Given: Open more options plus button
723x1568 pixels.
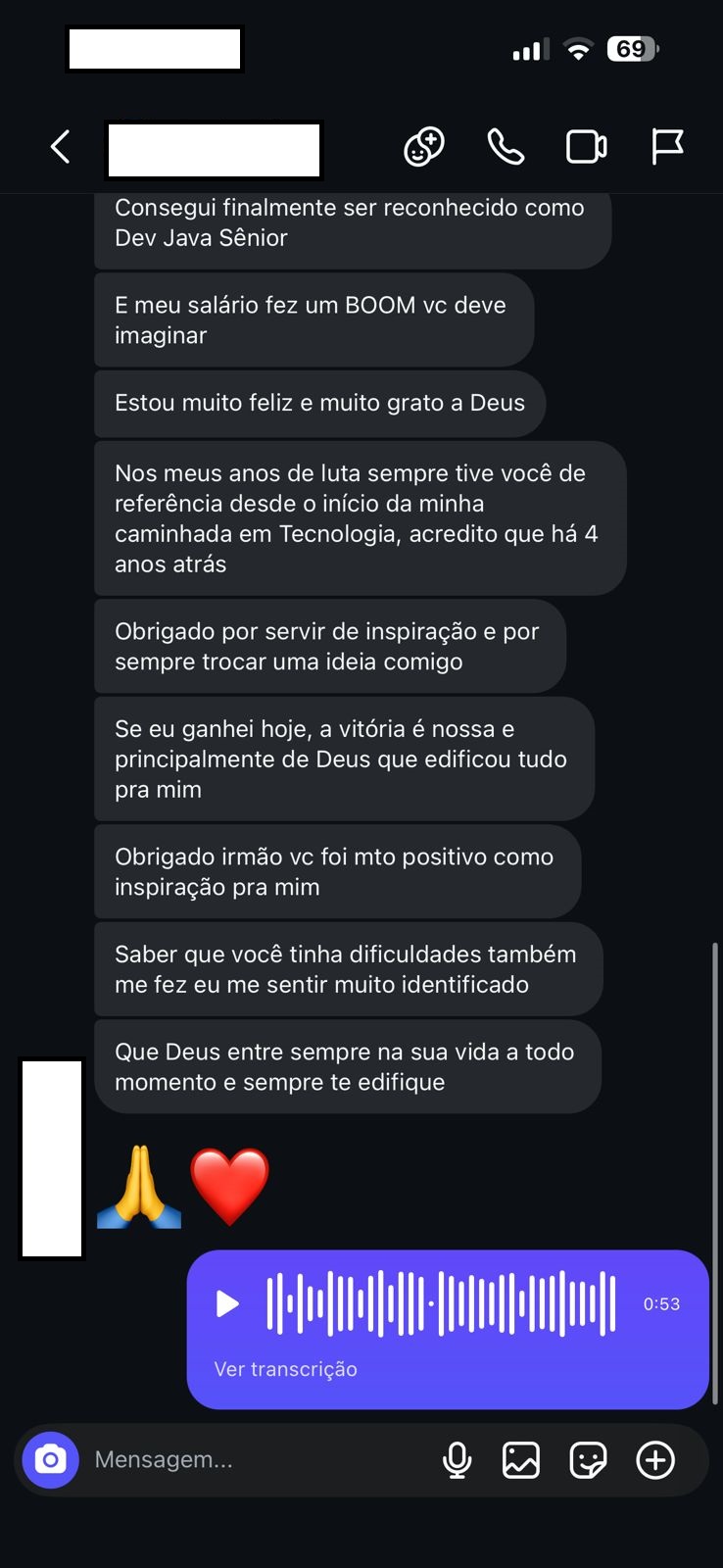Looking at the screenshot, I should [x=655, y=1460].
